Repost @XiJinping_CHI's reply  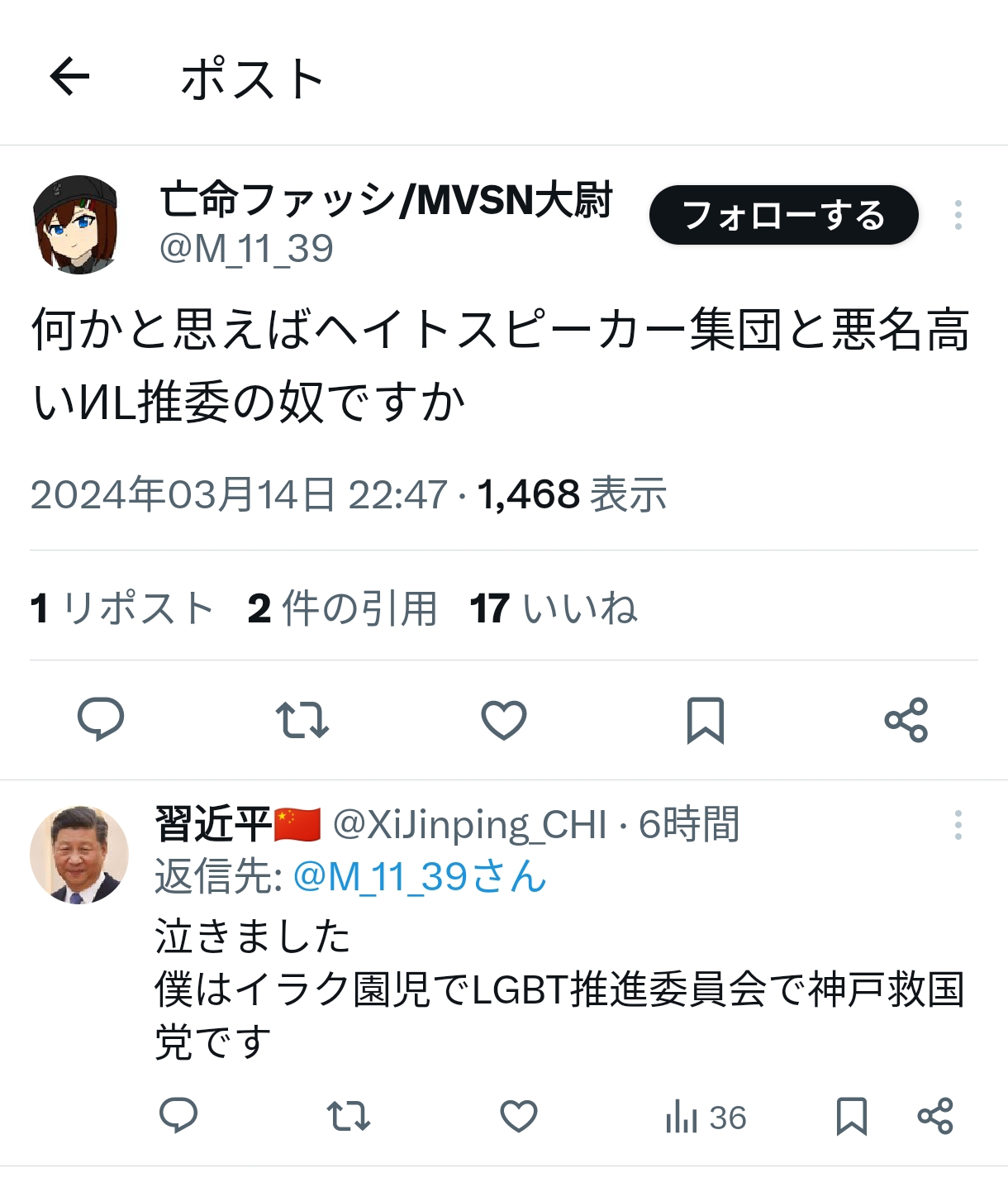[349, 1116]
